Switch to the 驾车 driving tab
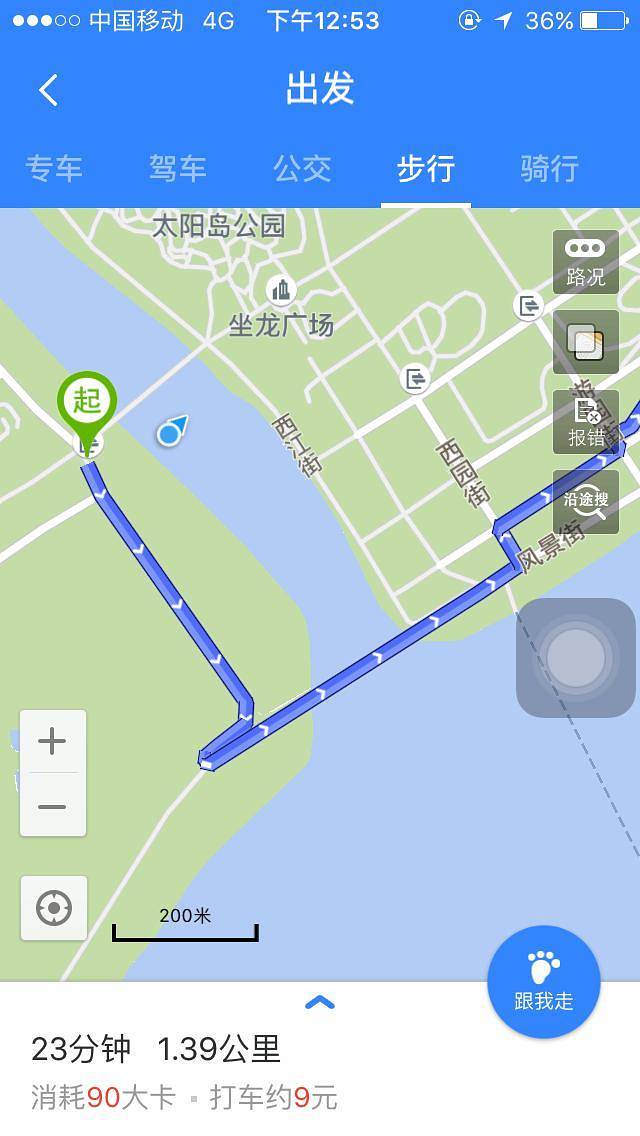 click(x=178, y=168)
